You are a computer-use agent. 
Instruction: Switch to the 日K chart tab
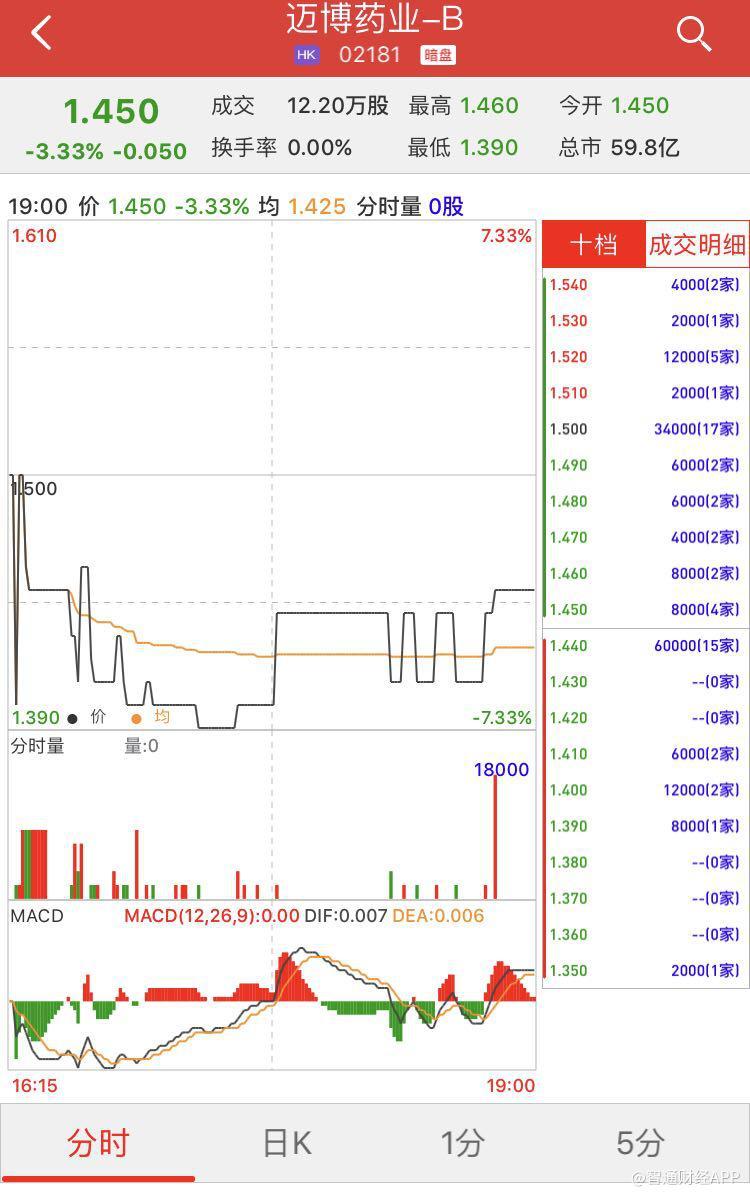click(287, 1142)
